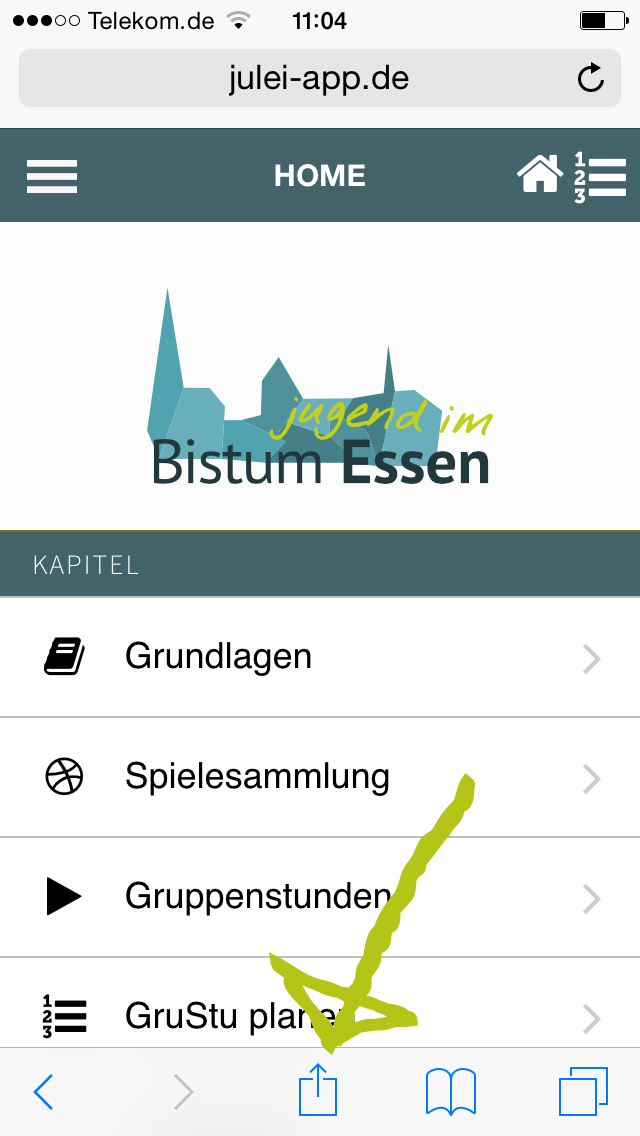The width and height of the screenshot is (640, 1136).
Task: Open Gruppenstunden chapter
Action: tap(320, 898)
